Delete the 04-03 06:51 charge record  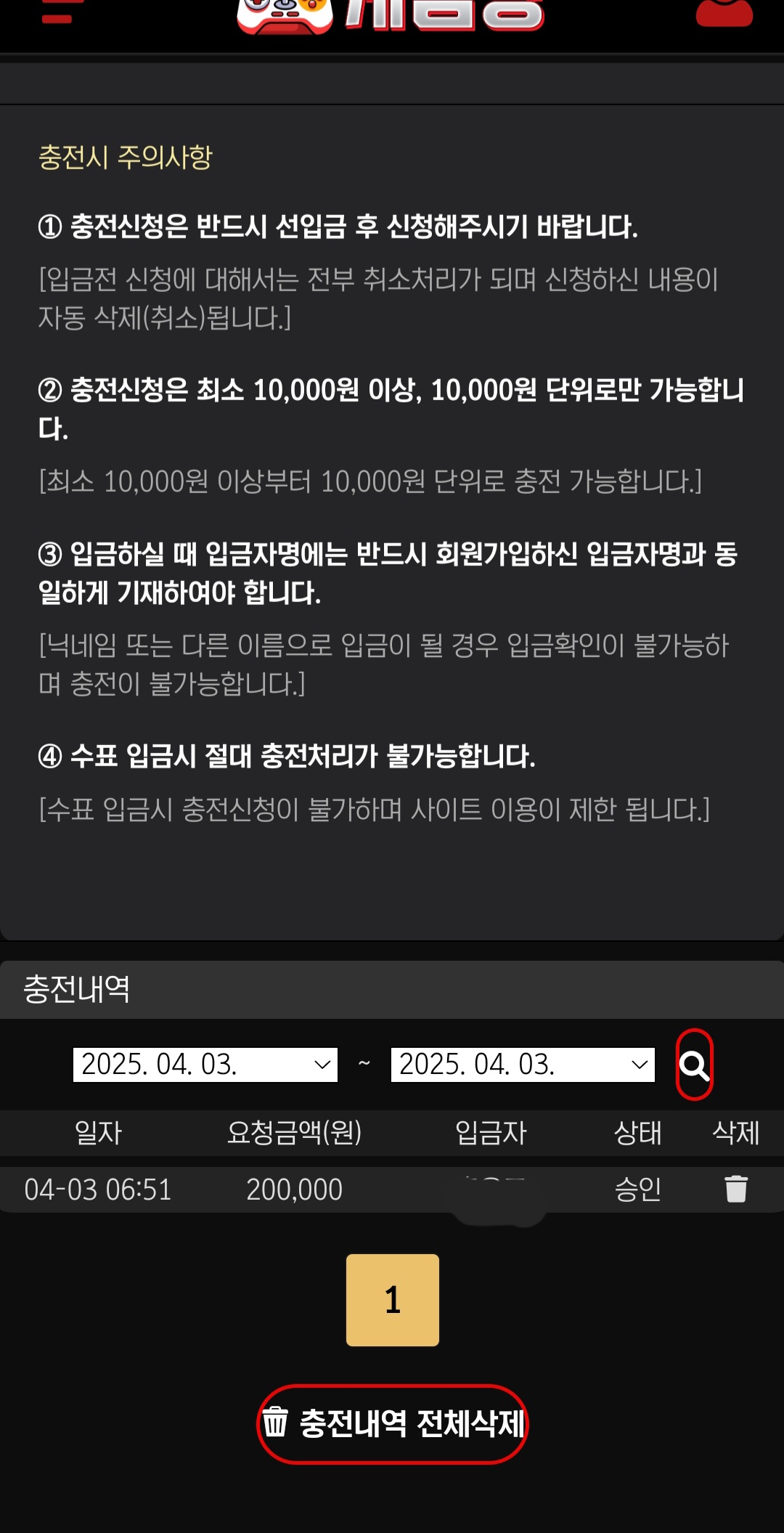click(736, 1189)
